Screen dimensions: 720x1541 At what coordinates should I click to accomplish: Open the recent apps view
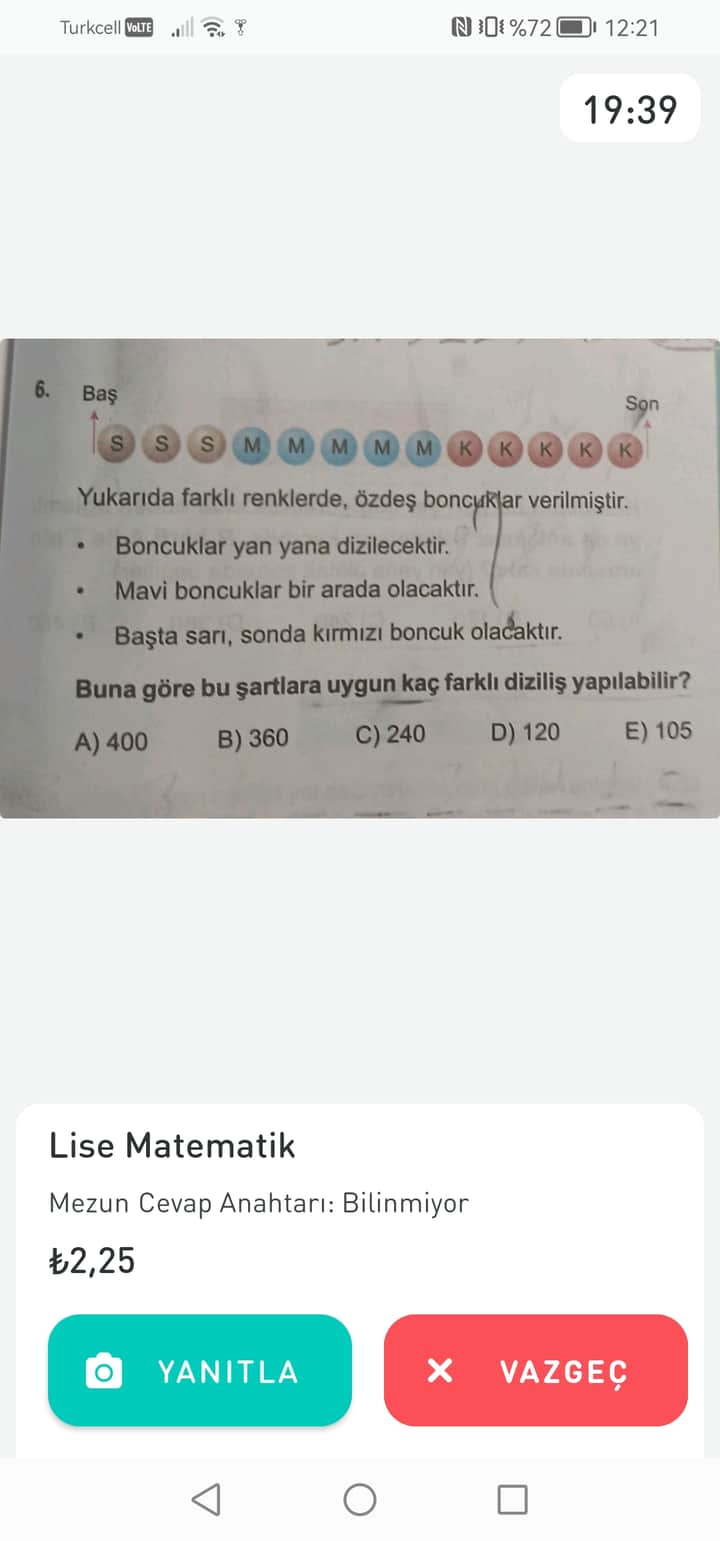[x=512, y=1499]
